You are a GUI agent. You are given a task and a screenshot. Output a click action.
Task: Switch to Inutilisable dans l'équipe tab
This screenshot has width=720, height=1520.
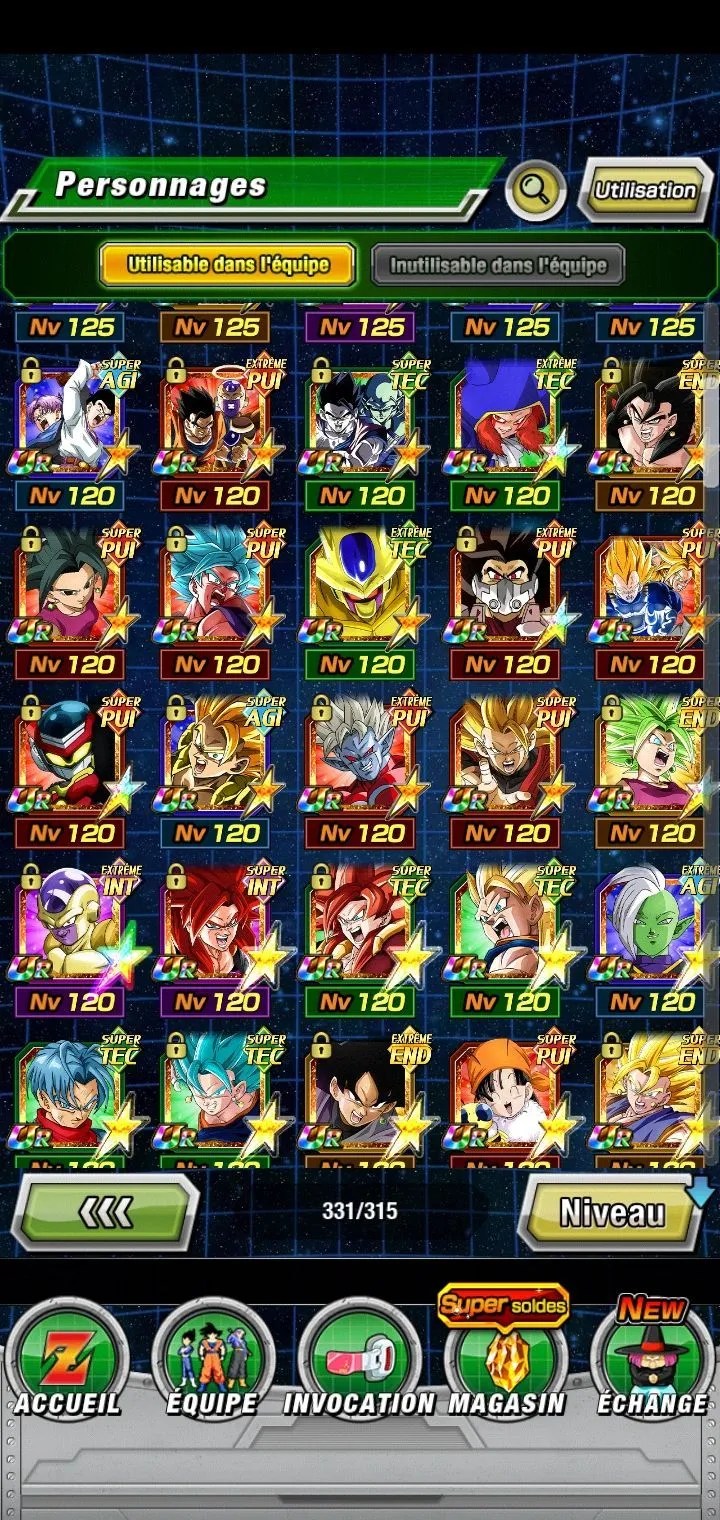click(x=498, y=265)
